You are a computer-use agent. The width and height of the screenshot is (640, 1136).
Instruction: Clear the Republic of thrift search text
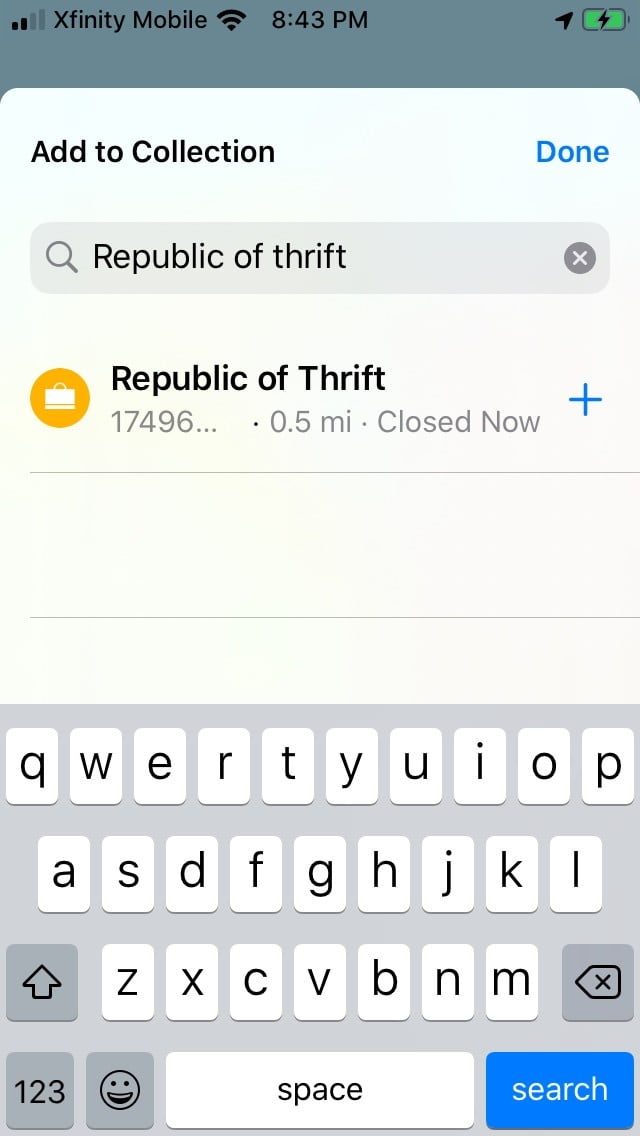(579, 258)
